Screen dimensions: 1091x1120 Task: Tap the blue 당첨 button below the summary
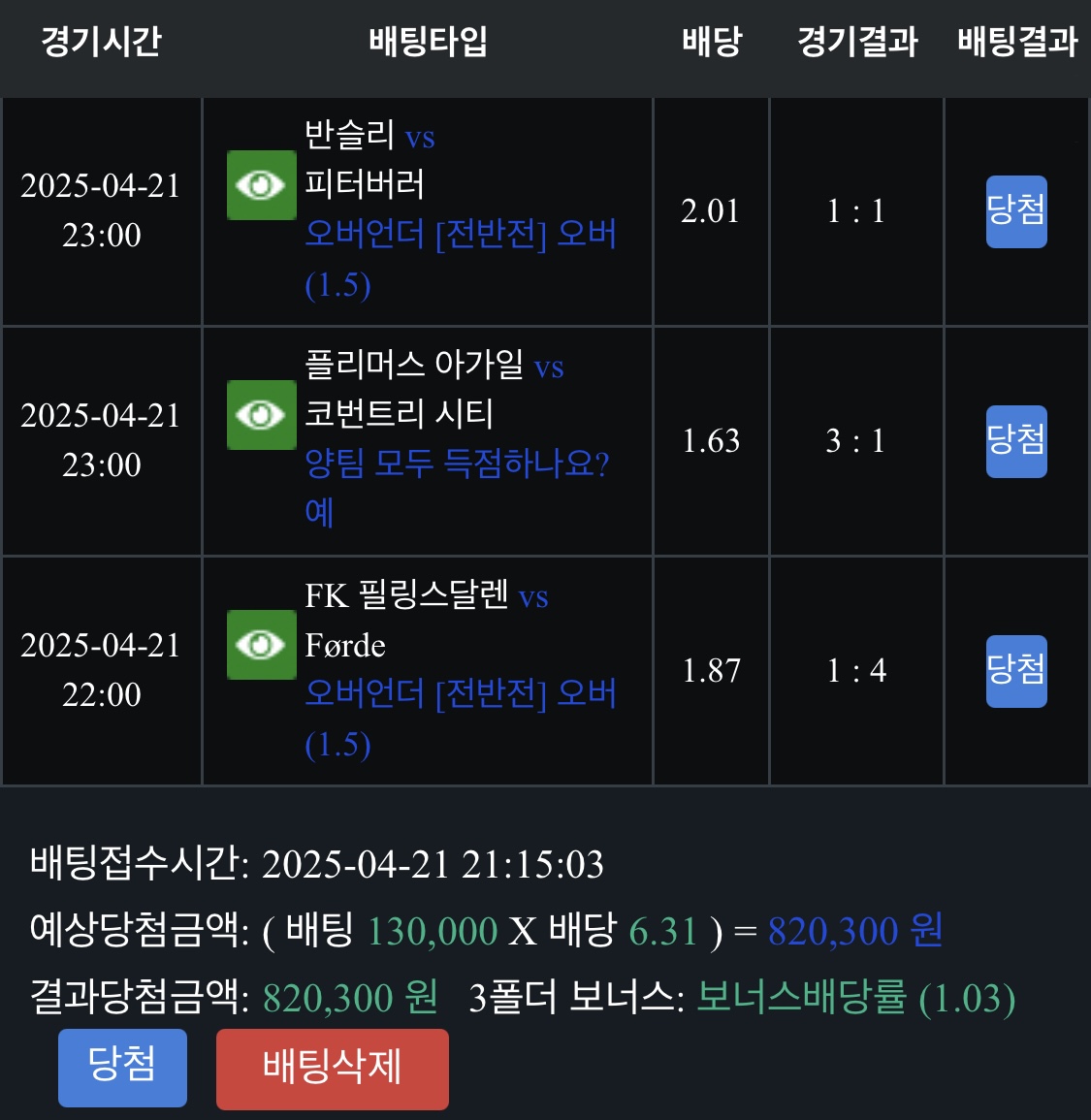(122, 1067)
